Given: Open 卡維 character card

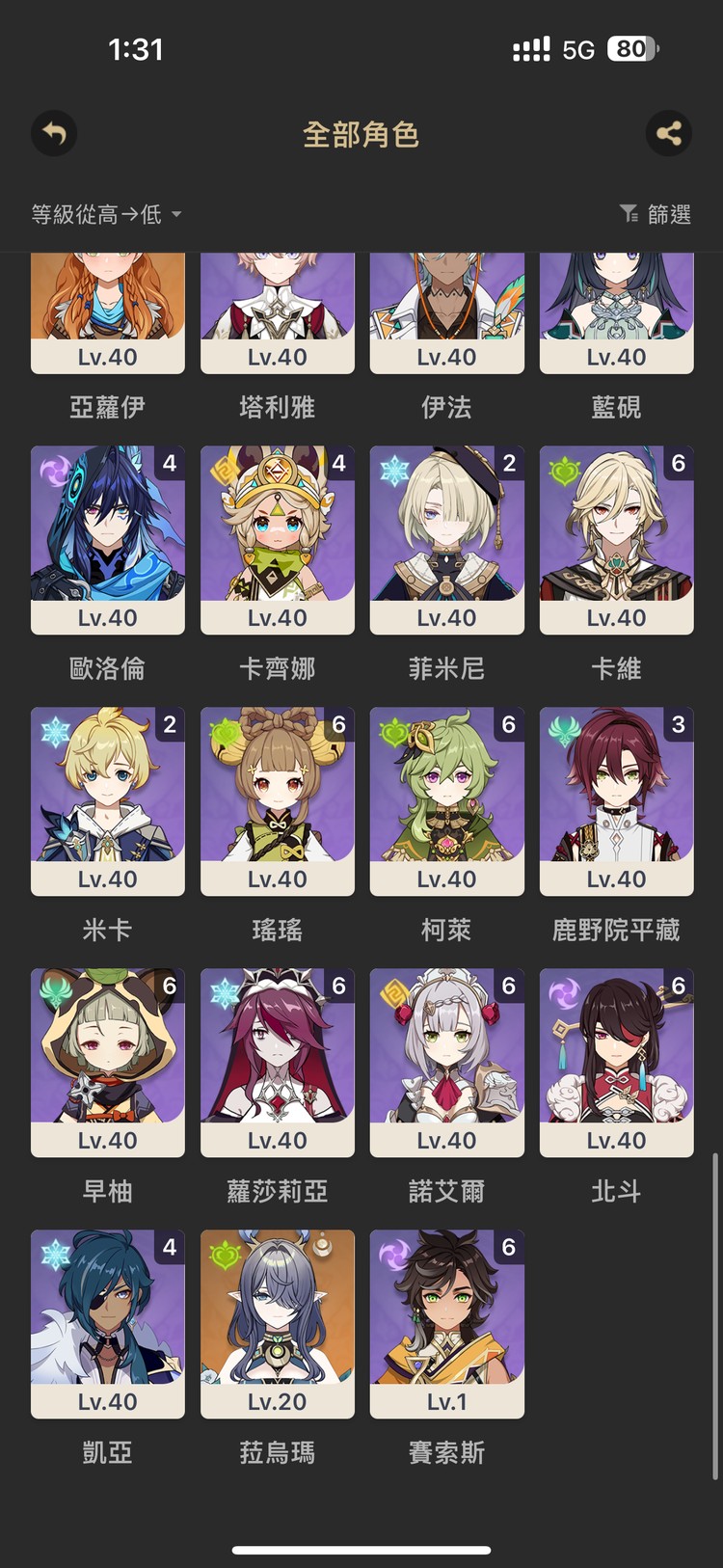Looking at the screenshot, I should click(x=617, y=539).
